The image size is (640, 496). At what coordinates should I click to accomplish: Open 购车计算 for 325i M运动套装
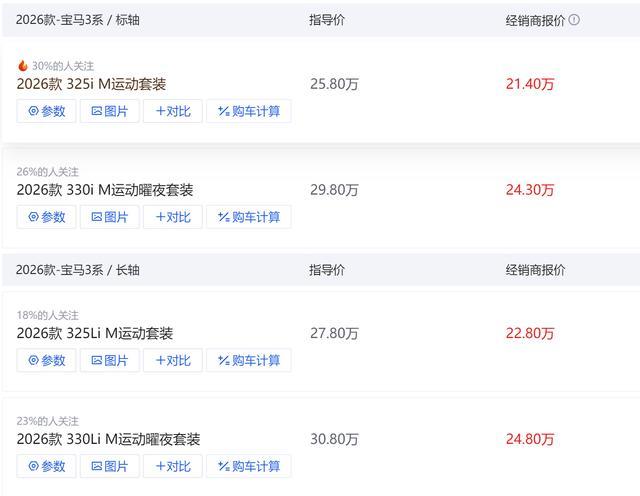point(248,111)
